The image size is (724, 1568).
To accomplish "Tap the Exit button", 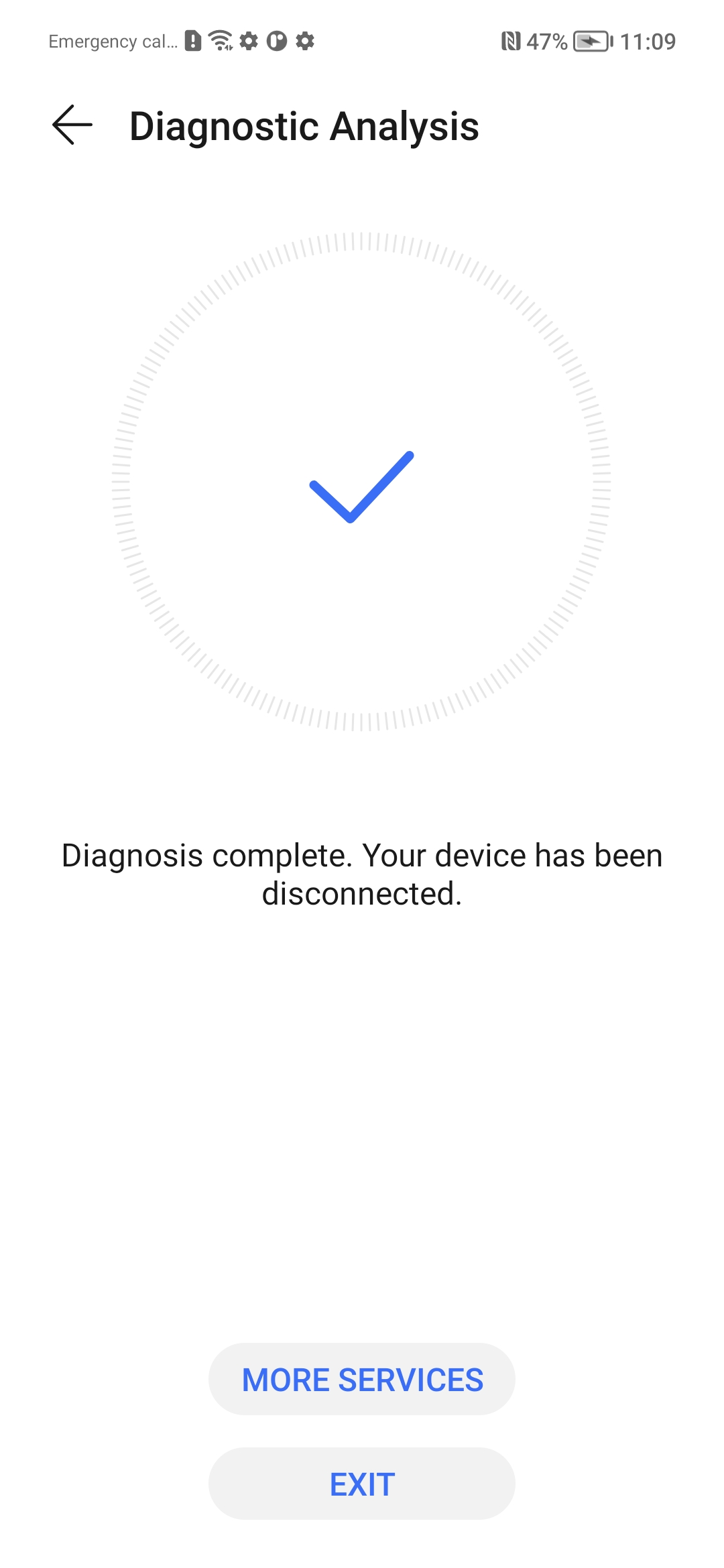I will coord(362,1484).
